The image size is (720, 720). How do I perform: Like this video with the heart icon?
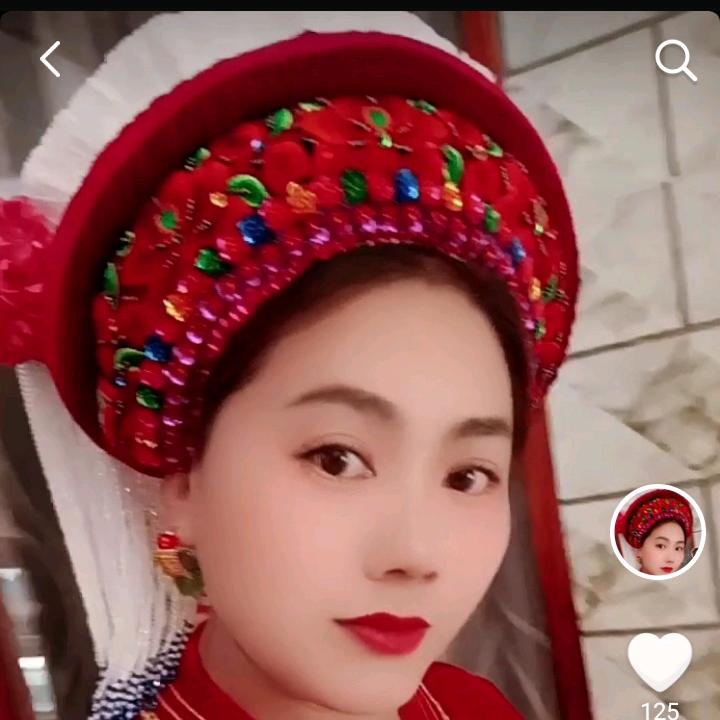(x=660, y=662)
